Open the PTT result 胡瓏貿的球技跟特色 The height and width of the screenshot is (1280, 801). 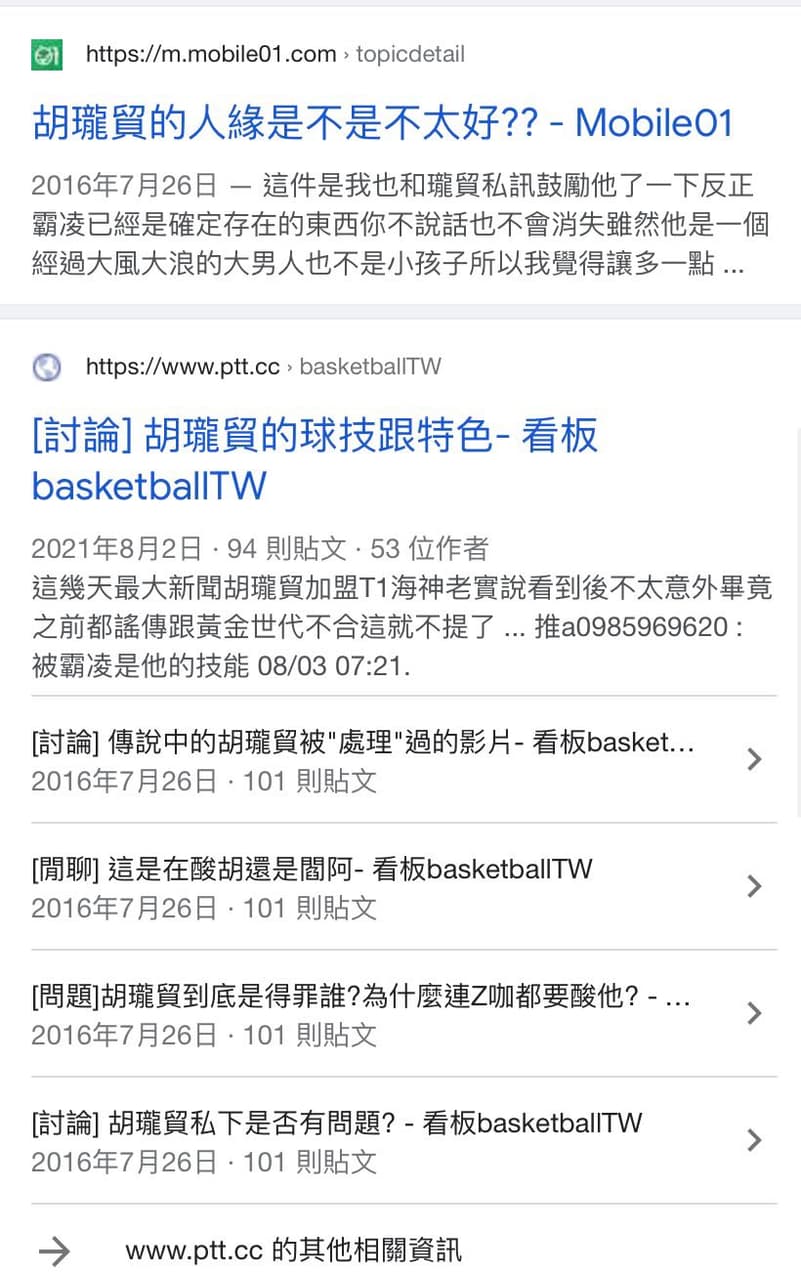click(x=314, y=437)
